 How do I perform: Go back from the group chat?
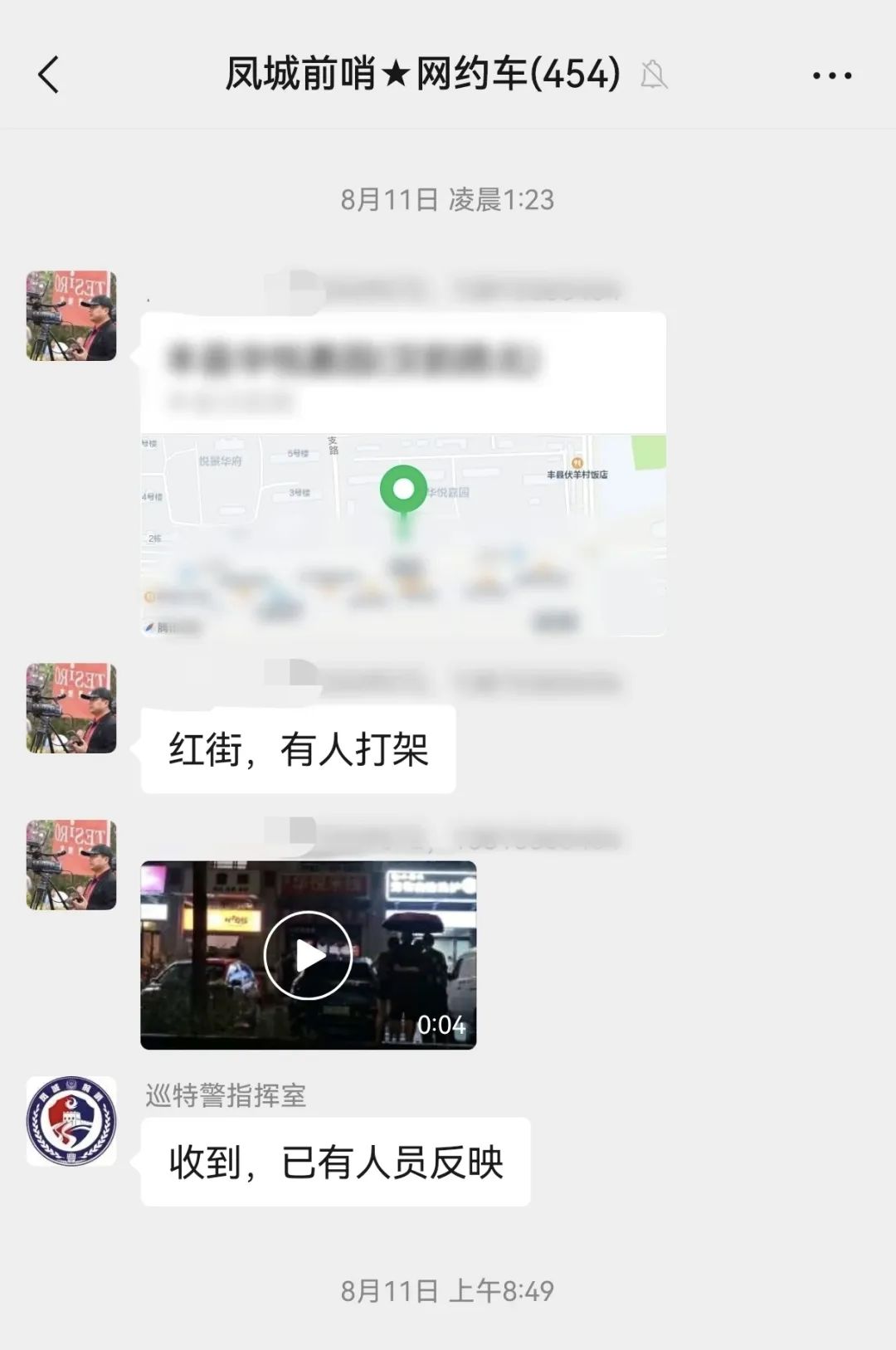point(50,75)
